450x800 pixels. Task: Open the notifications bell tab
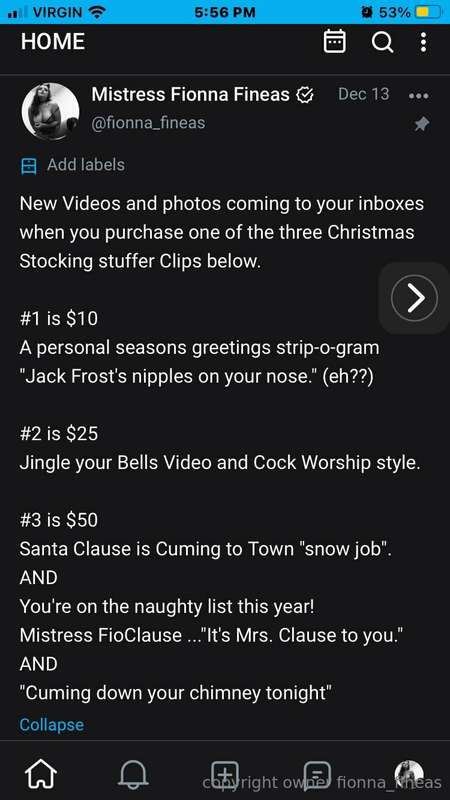coord(133,774)
